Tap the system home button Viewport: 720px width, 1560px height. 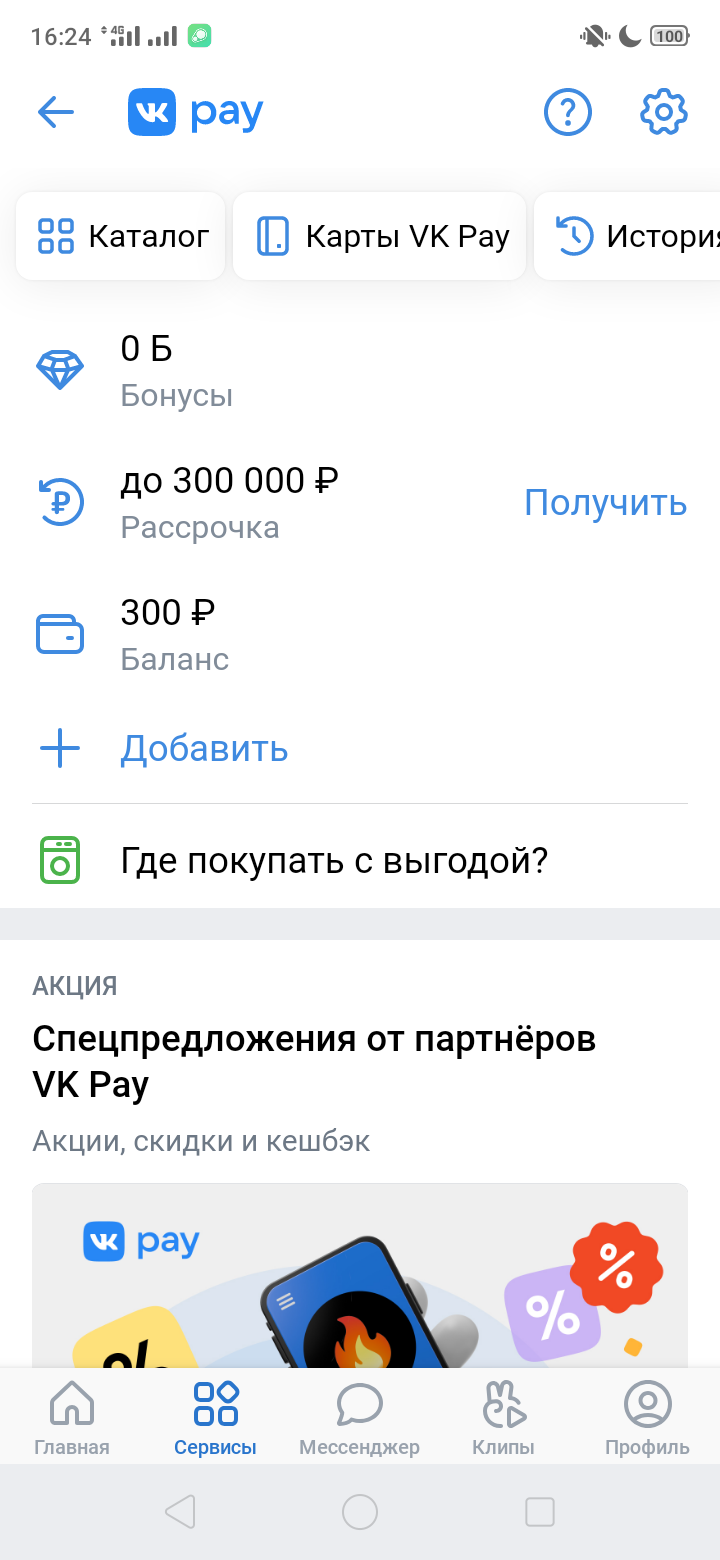pyautogui.click(x=360, y=1512)
